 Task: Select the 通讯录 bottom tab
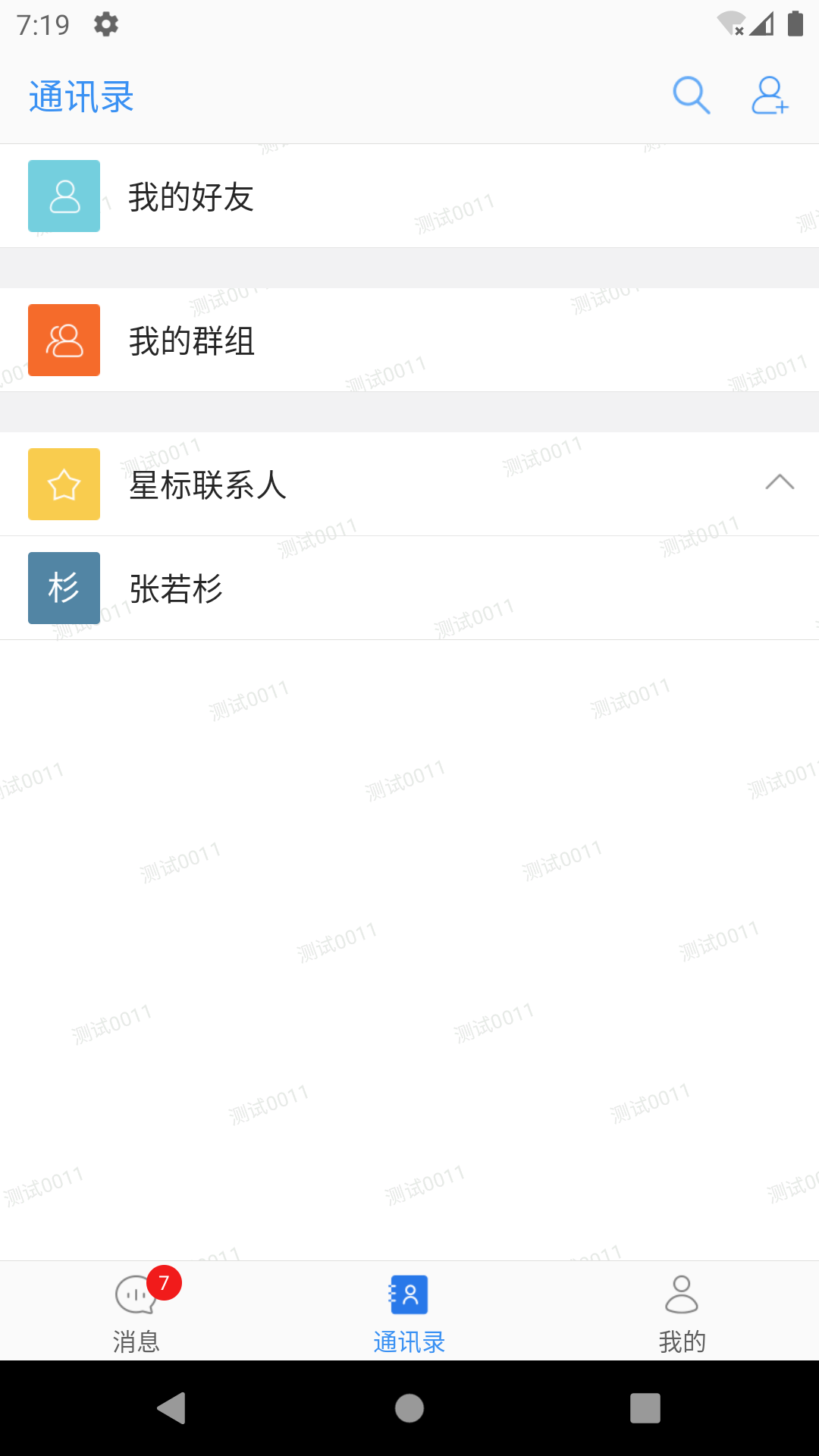pos(409,1310)
